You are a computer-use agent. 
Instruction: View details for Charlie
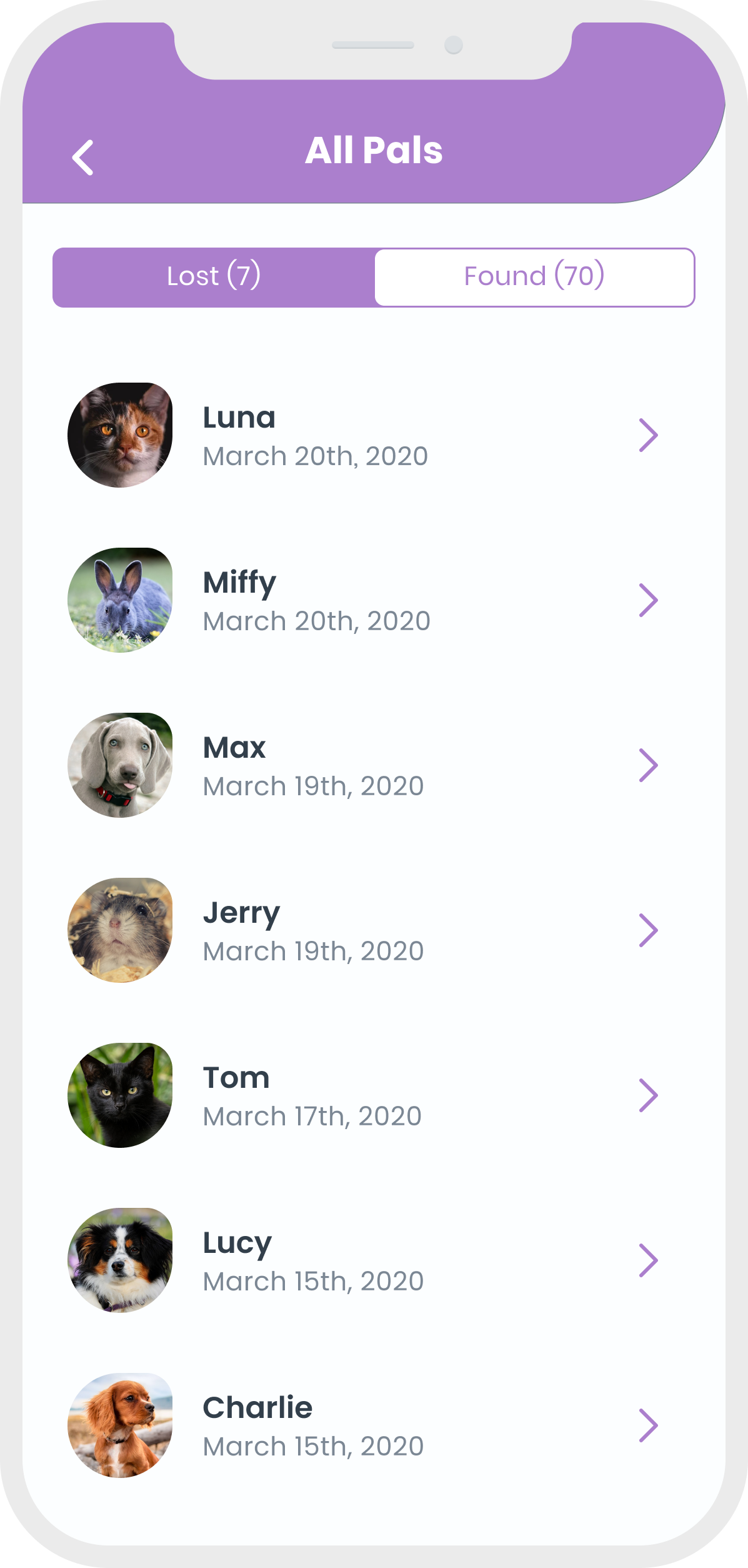[374, 1425]
